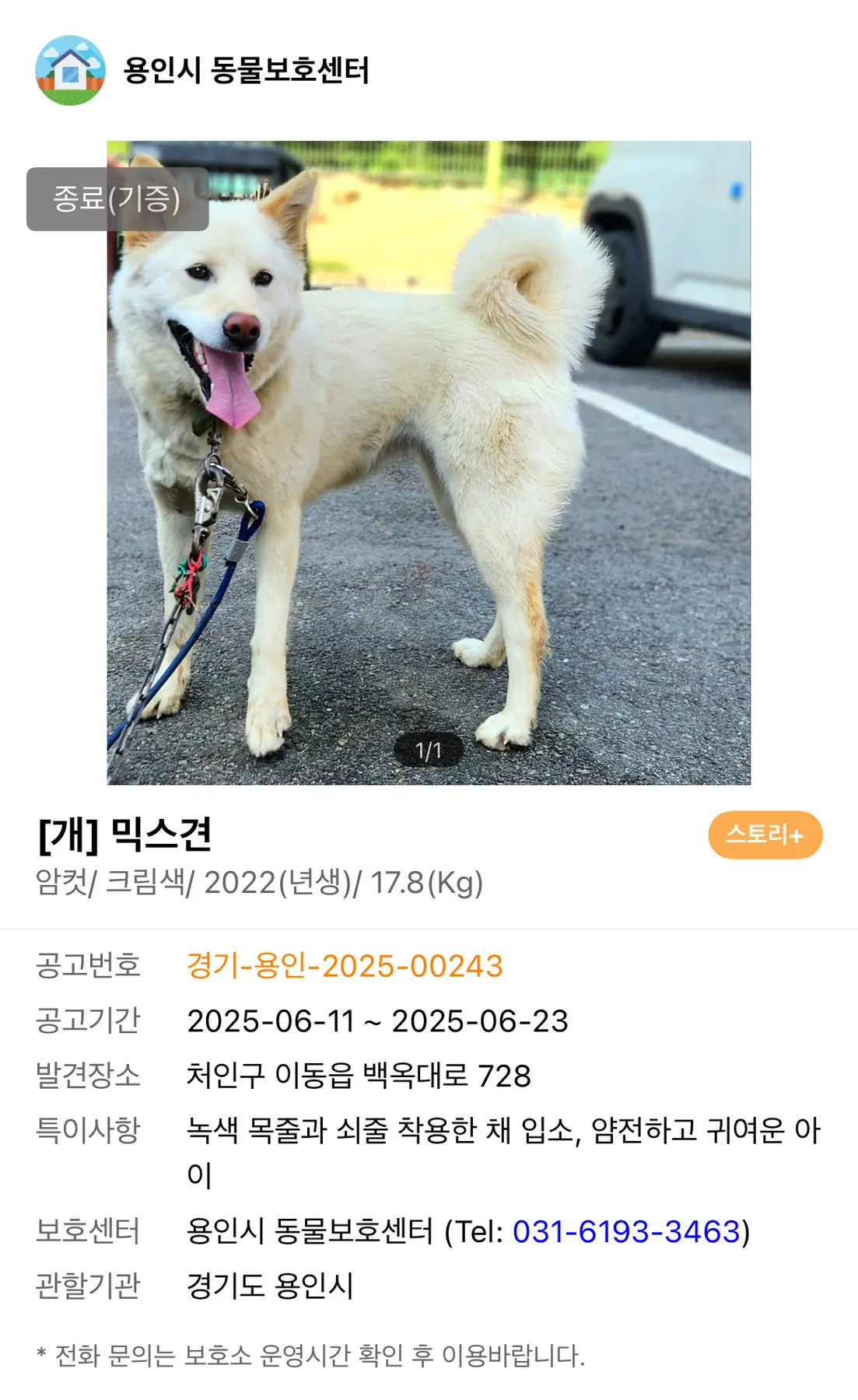Open the 용인시 동물보호센터 shelter profile
Viewport: 858px width, 1400px height.
(246, 71)
